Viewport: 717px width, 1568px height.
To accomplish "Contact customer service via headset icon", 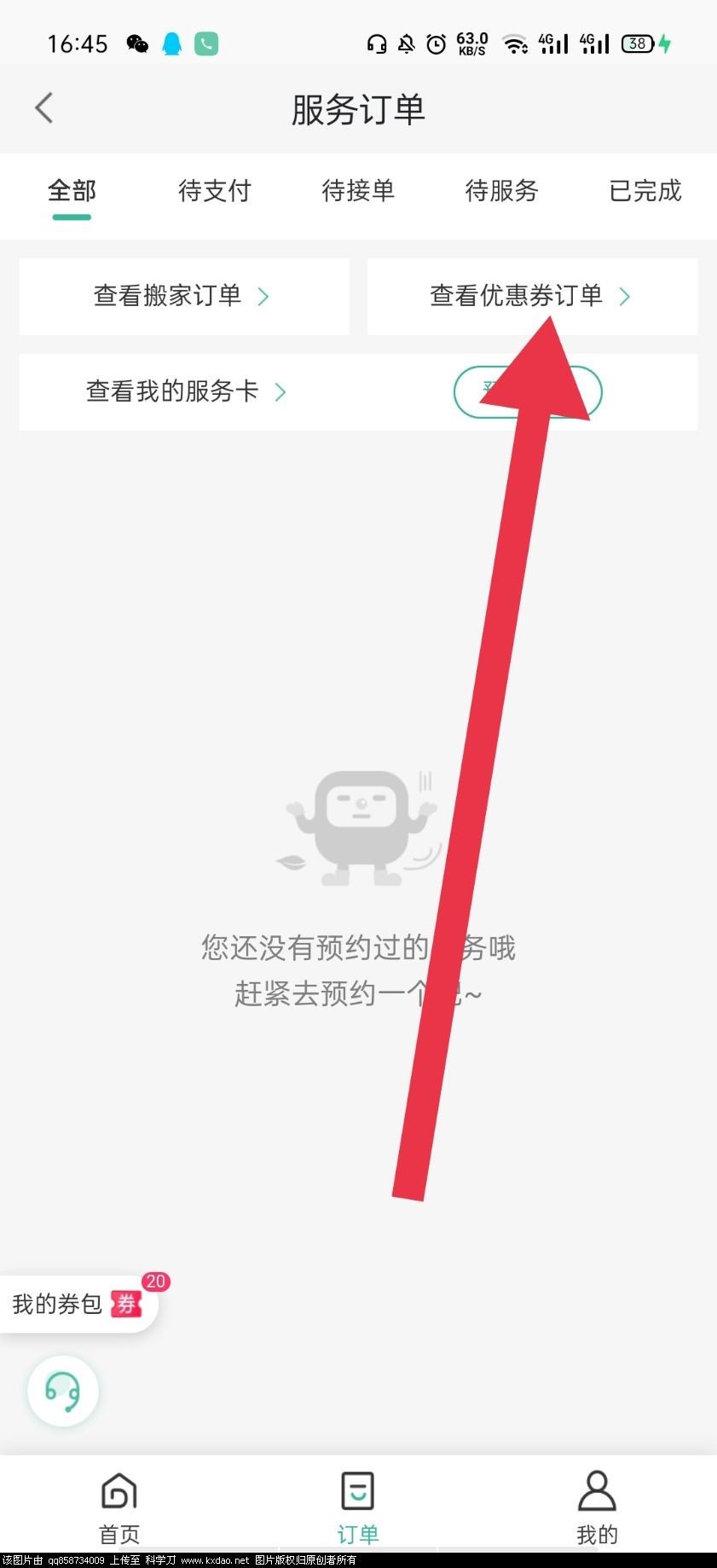I will (x=63, y=1392).
